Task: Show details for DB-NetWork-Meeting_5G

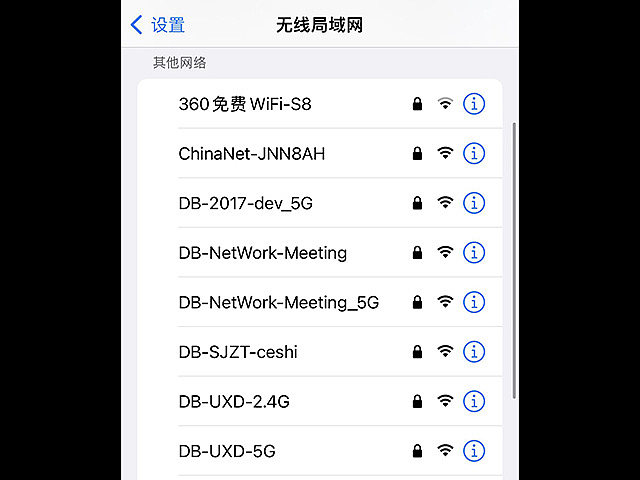Action: pyautogui.click(x=474, y=302)
